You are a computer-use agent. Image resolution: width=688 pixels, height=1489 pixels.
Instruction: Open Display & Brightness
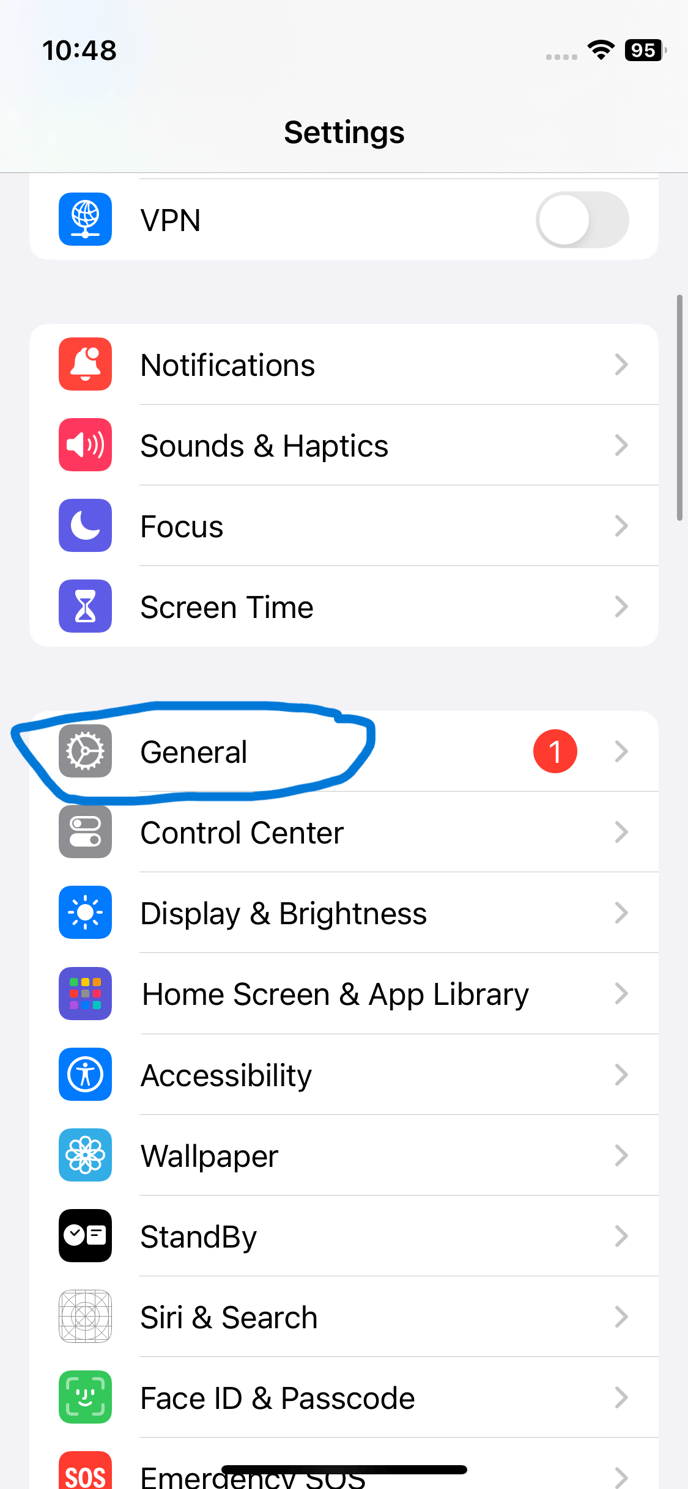tap(343, 914)
